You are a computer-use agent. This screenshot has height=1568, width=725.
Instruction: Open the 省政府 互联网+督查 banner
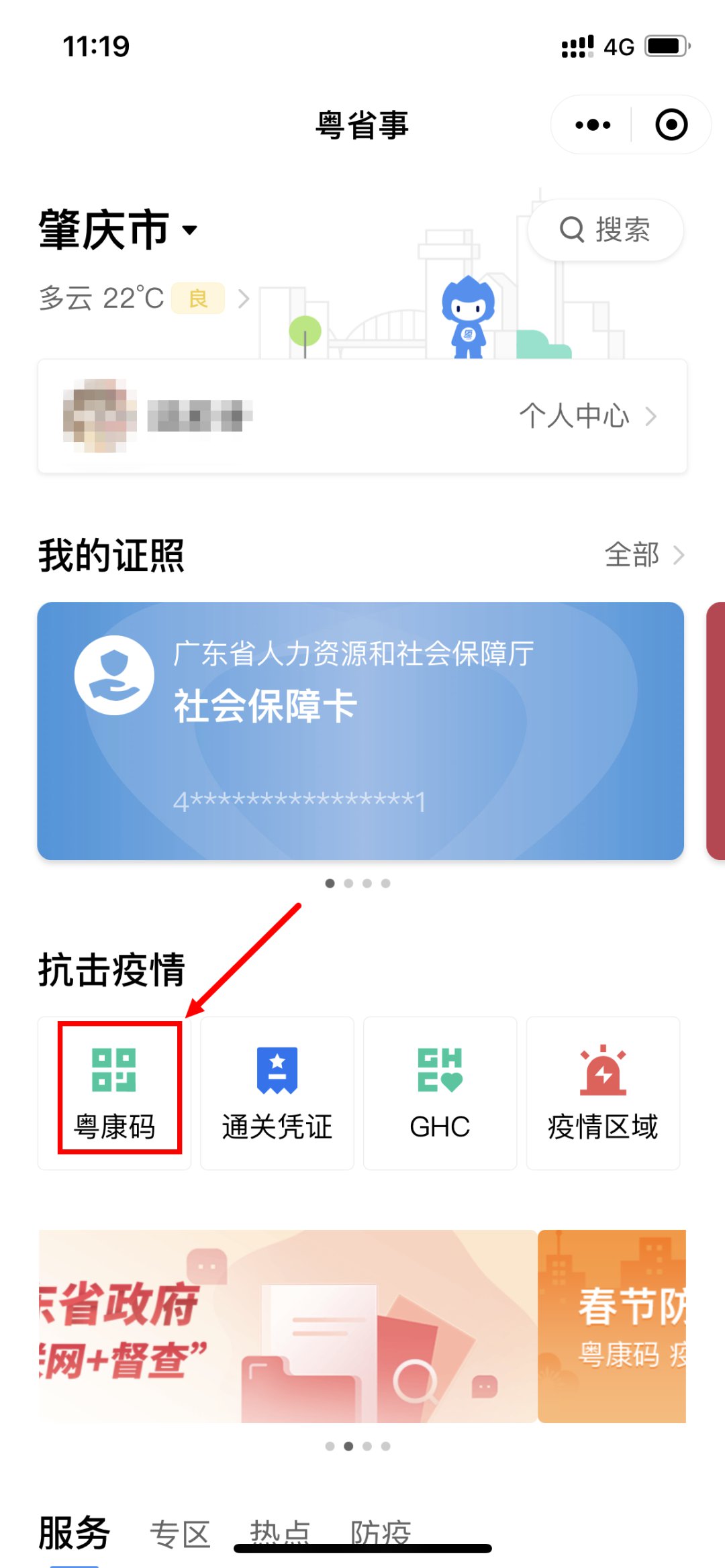[287, 1326]
